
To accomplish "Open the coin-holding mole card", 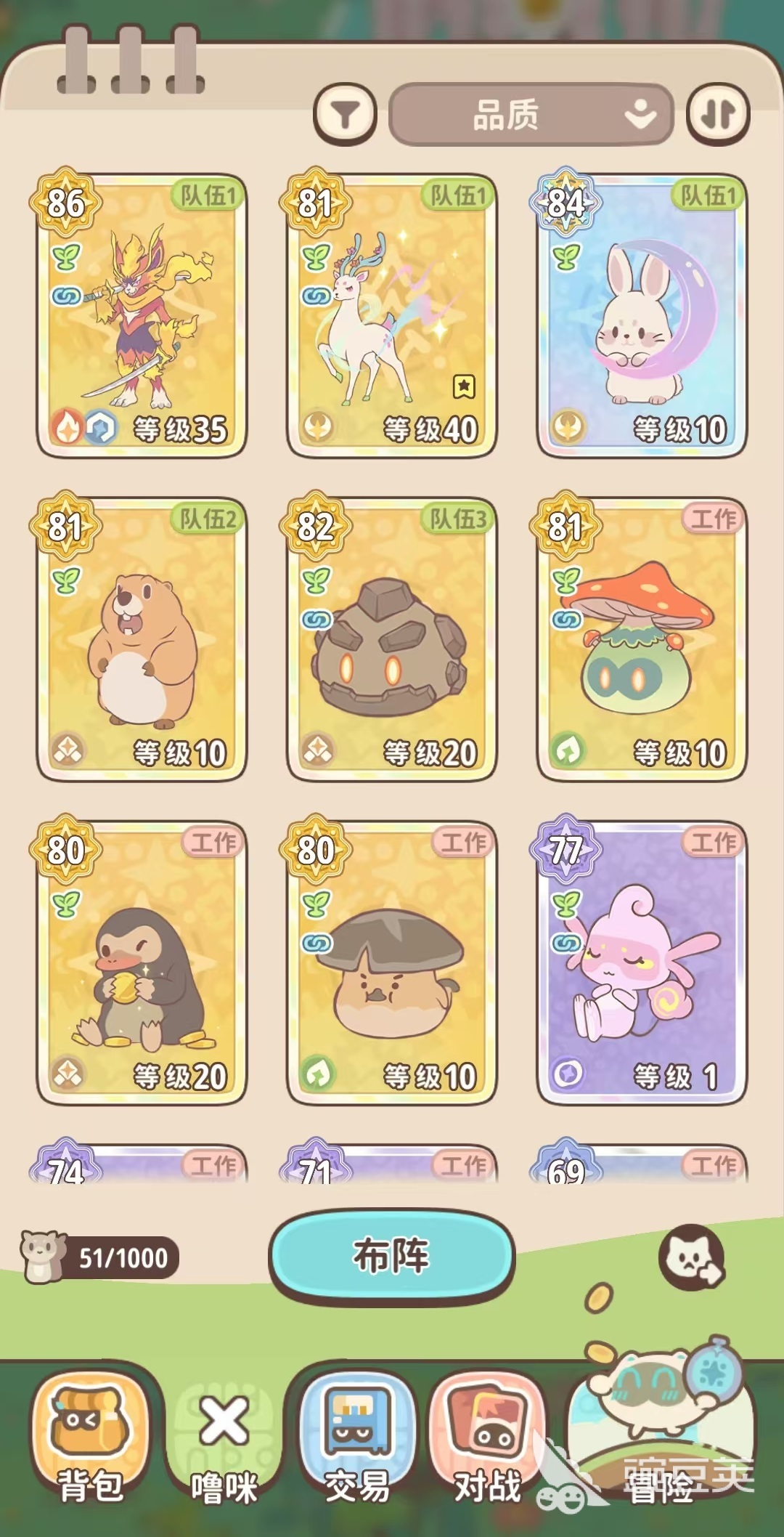I will pos(142,962).
